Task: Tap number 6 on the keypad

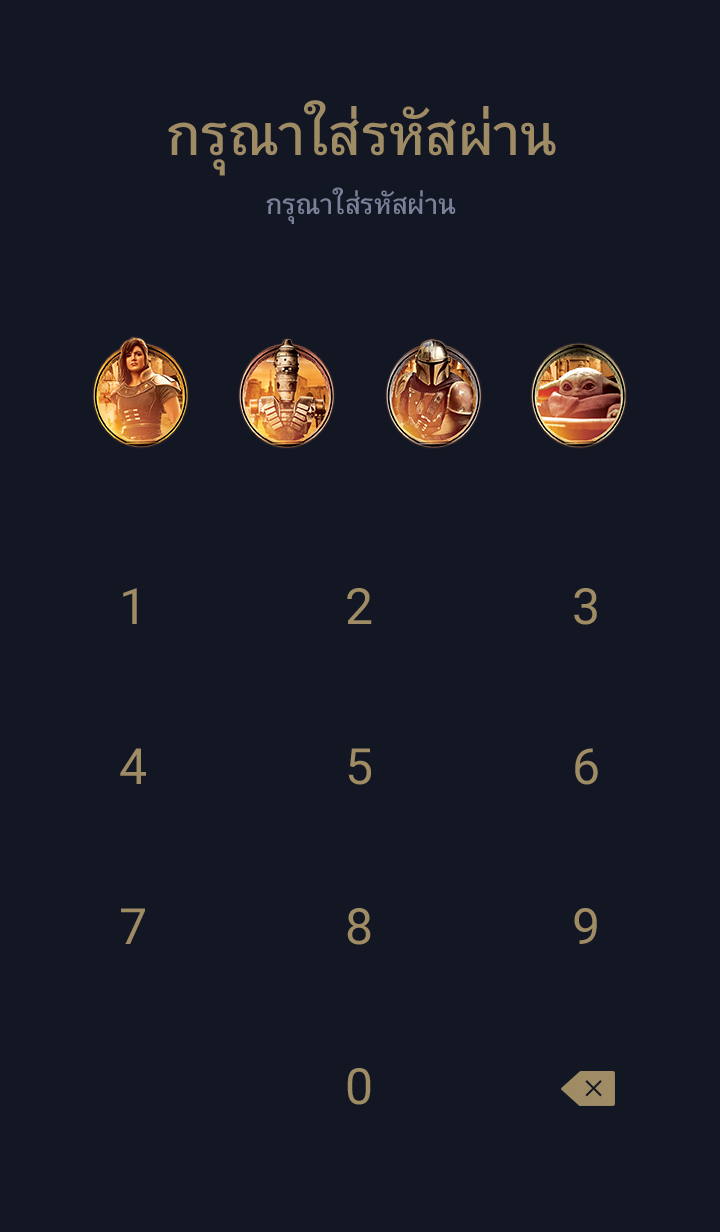Action: click(586, 767)
